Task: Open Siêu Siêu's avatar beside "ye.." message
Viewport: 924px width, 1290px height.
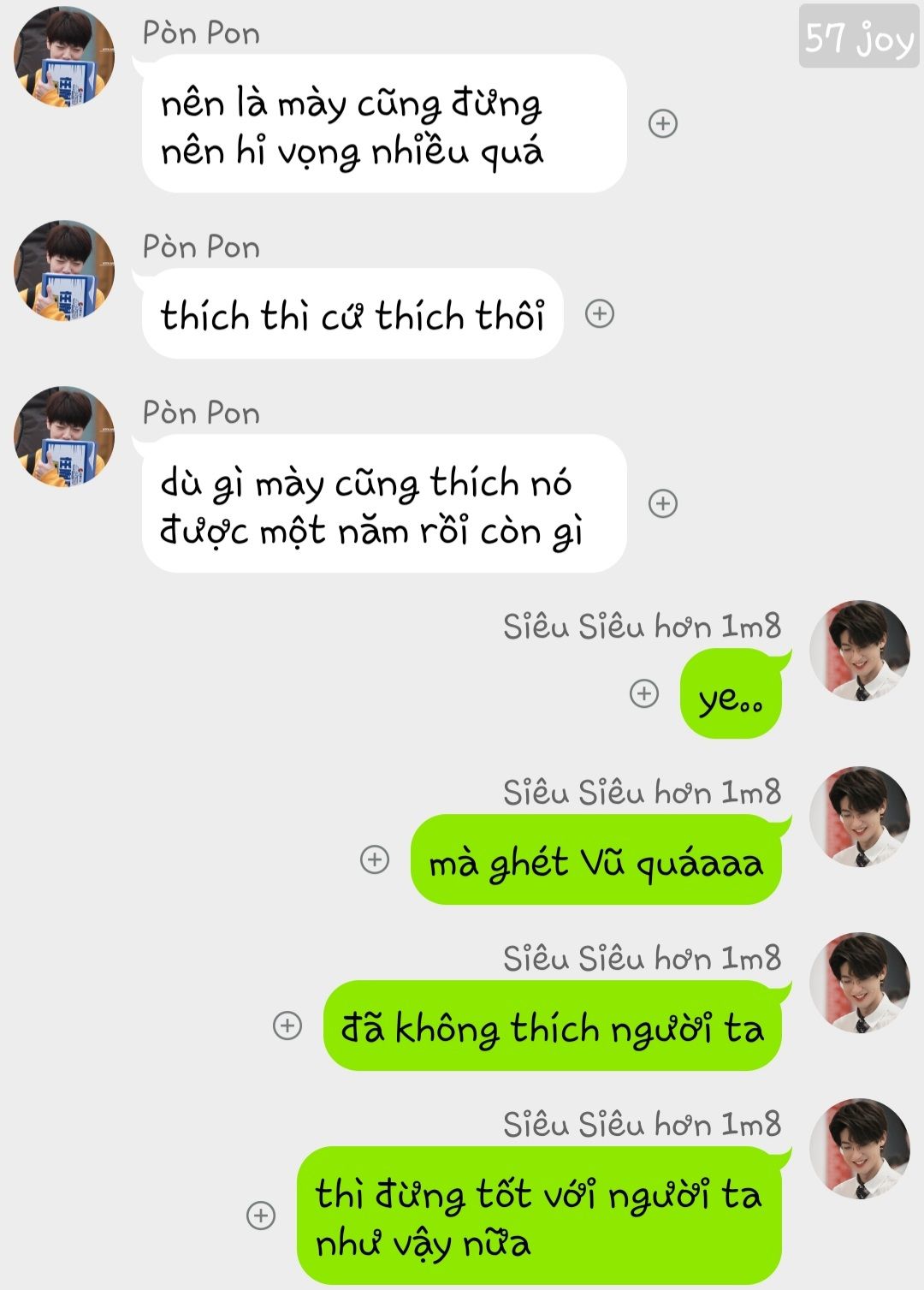Action: click(859, 651)
